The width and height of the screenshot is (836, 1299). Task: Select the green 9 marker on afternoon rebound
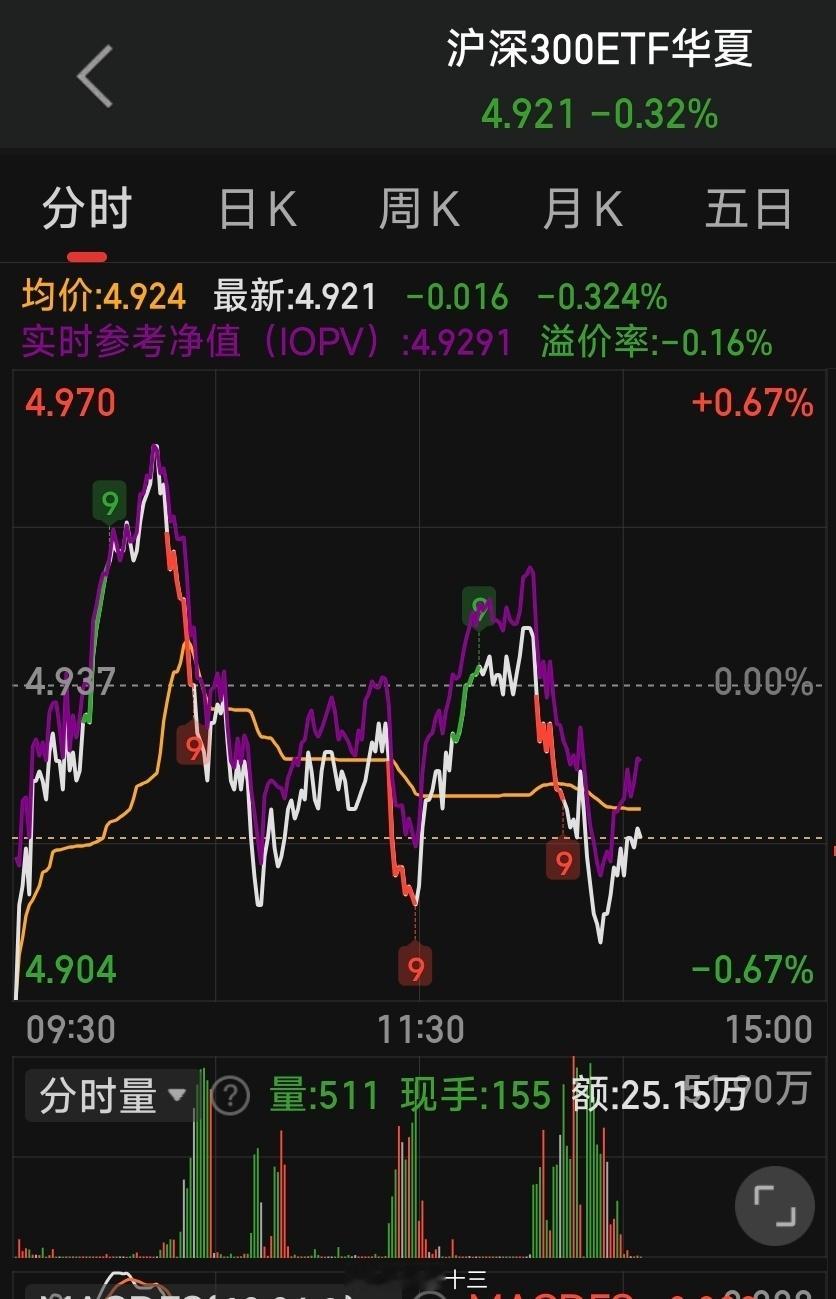477,605
